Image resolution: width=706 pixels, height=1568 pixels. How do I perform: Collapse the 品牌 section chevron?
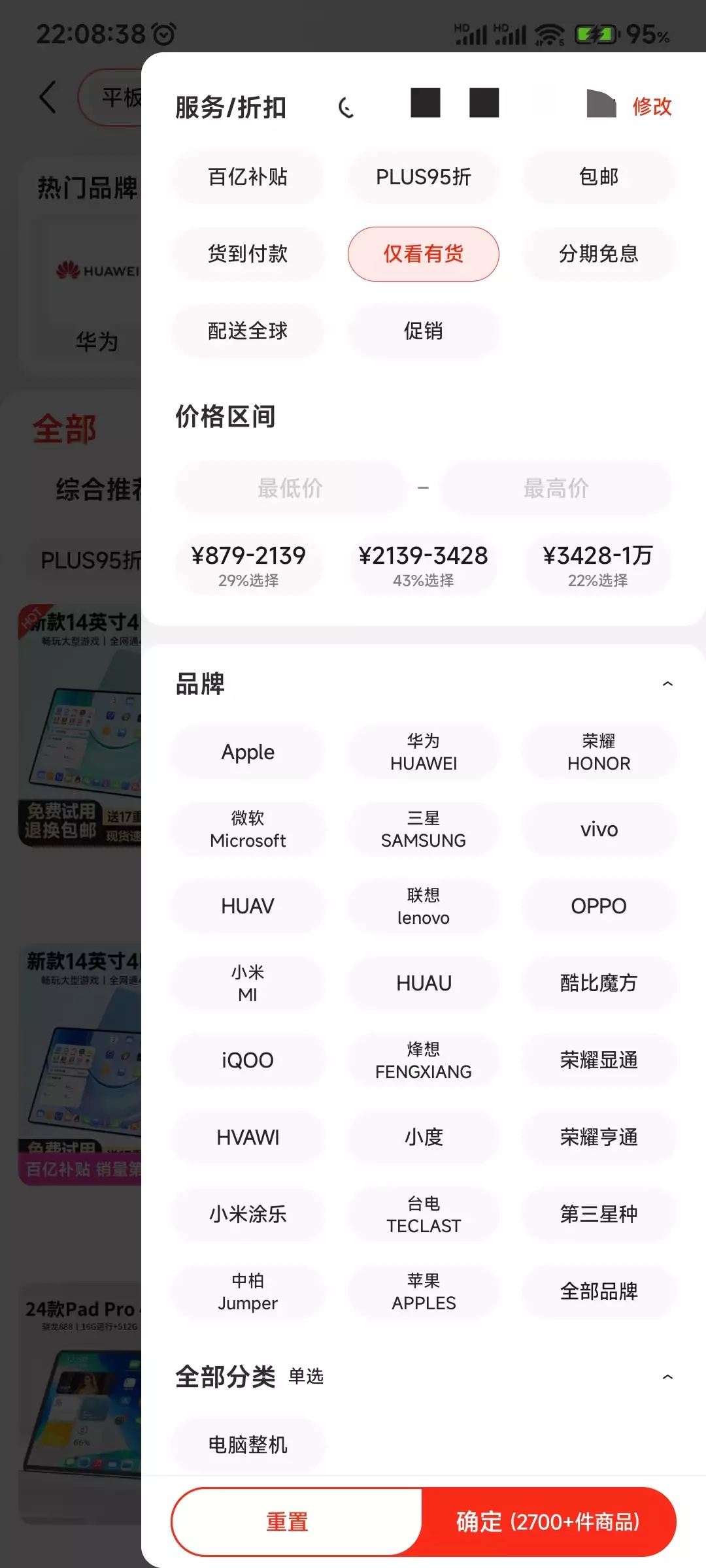pos(667,684)
